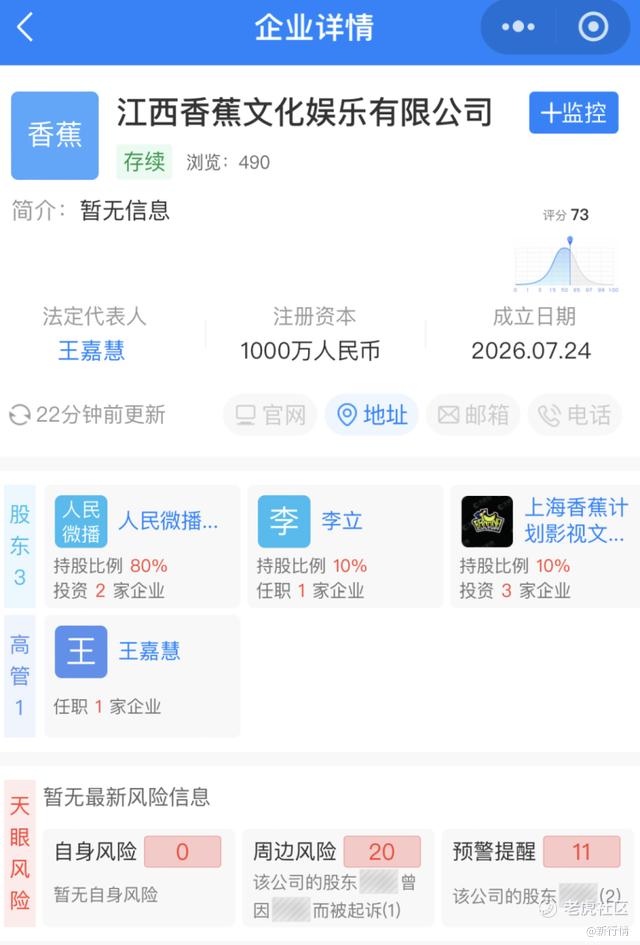View company 地址 address
640x945 pixels.
click(372, 415)
